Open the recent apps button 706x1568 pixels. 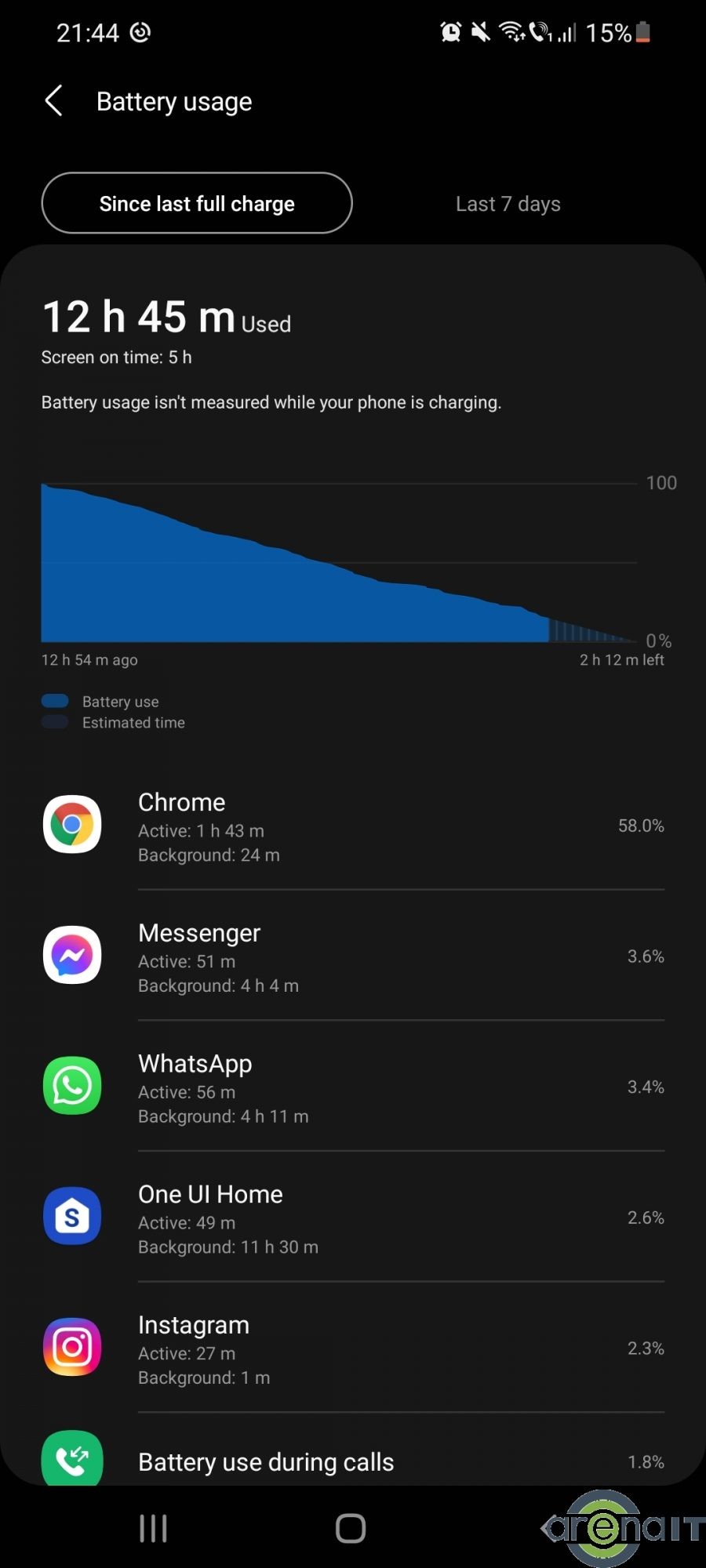[153, 1528]
